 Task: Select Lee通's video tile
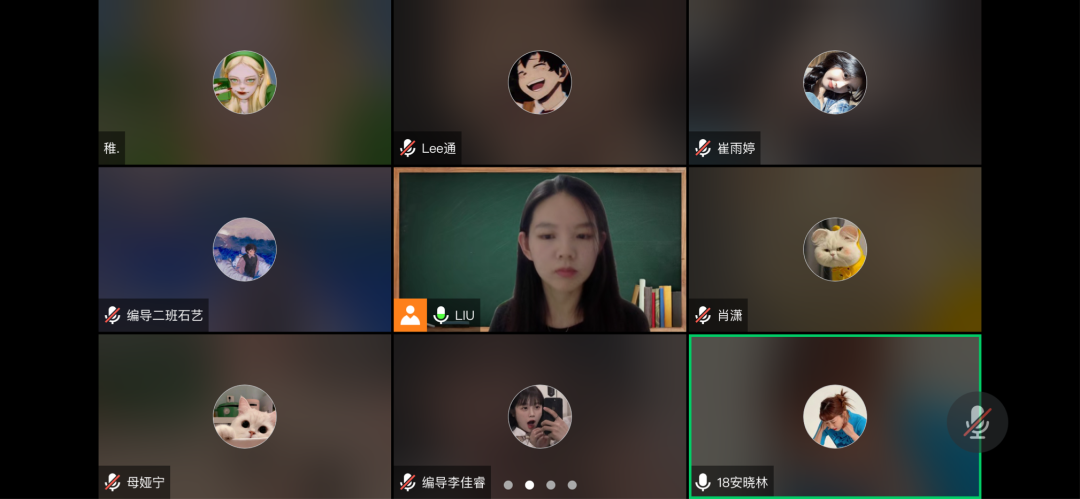(x=539, y=82)
